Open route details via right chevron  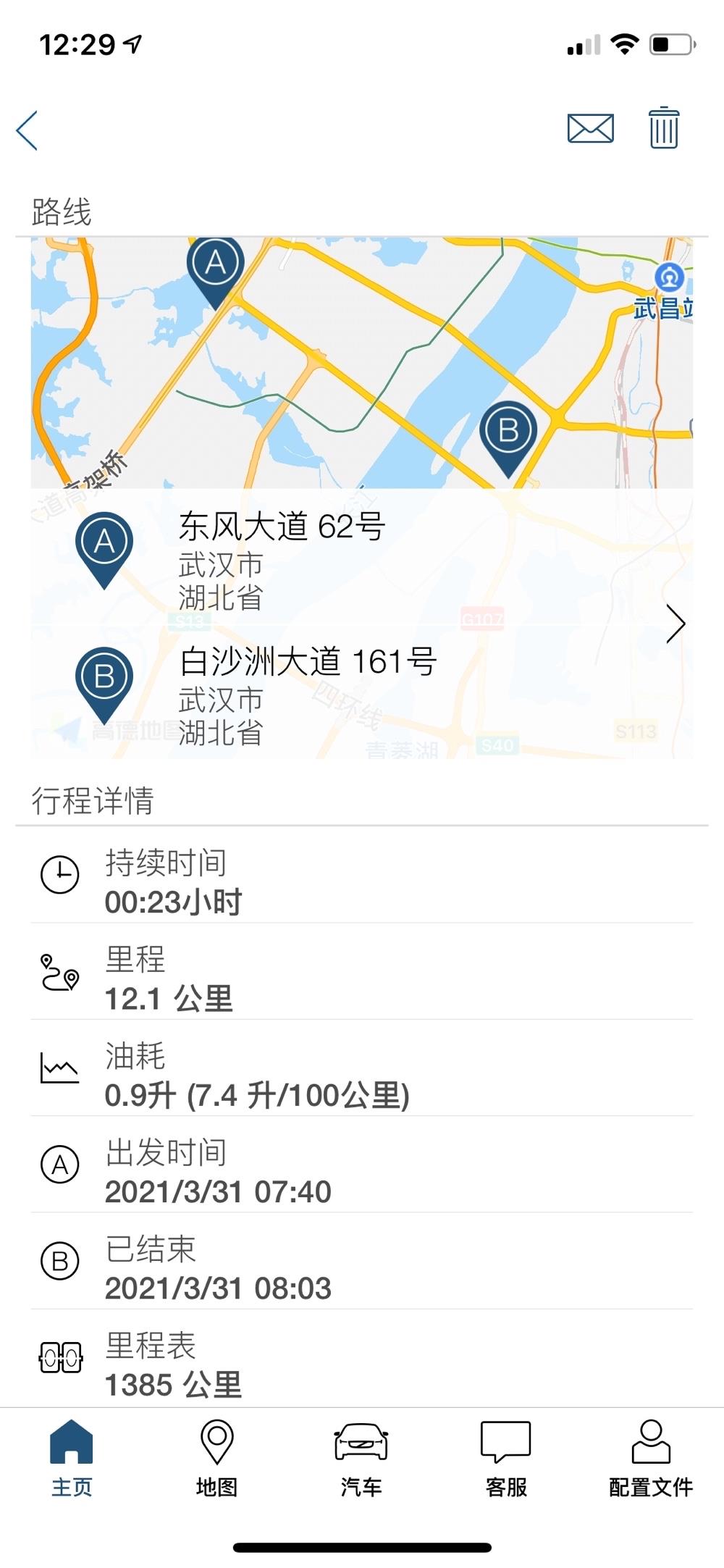[675, 624]
